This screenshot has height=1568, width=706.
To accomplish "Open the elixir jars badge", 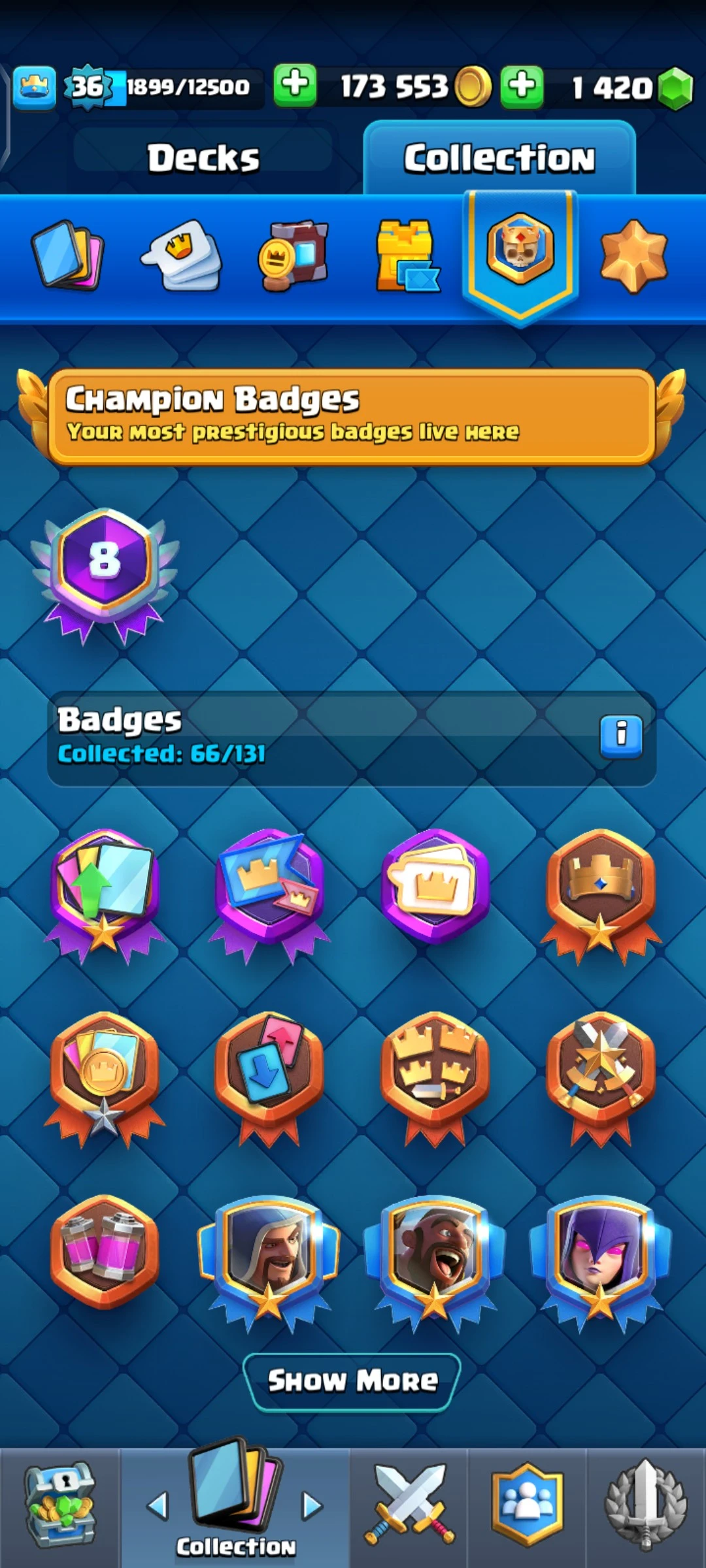I will (105, 1251).
